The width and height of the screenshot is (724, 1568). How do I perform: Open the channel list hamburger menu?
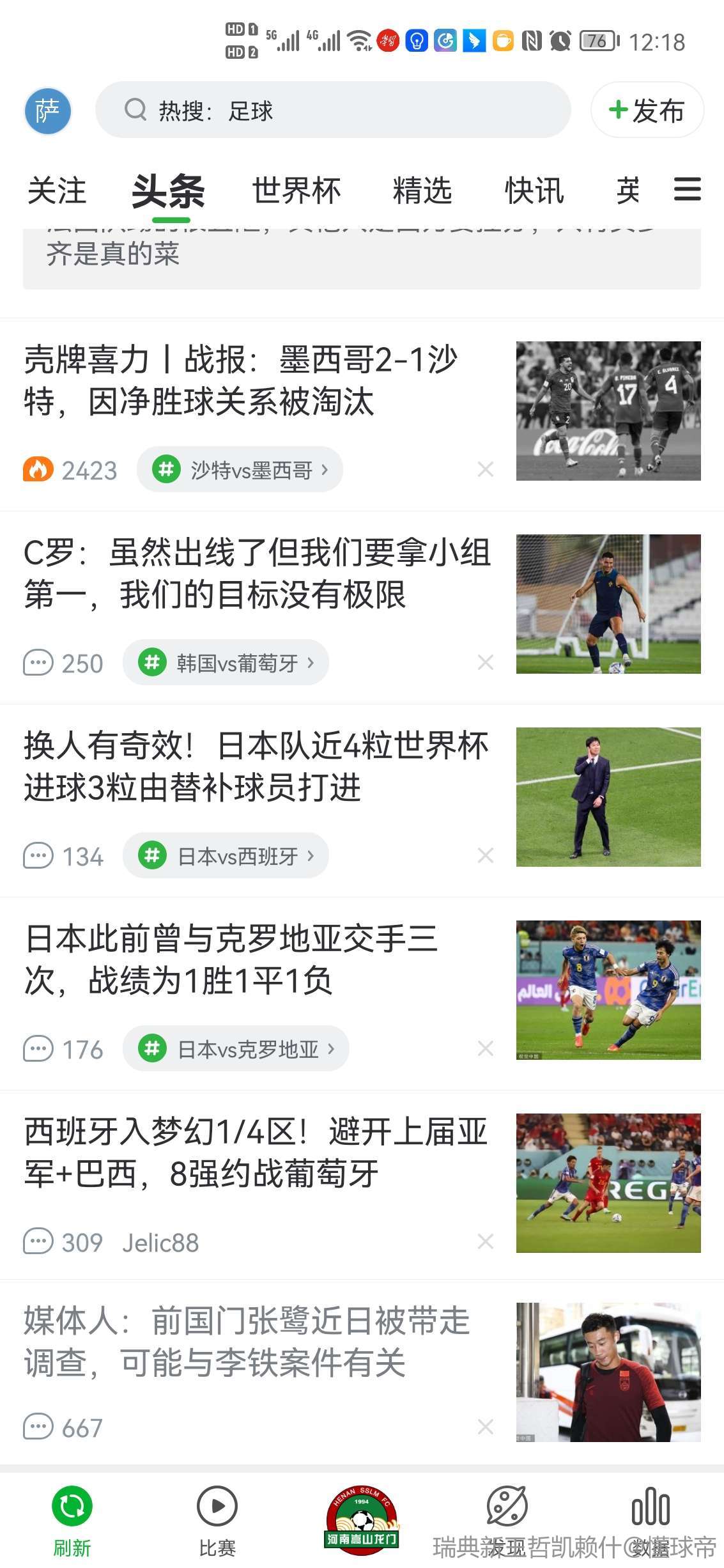coord(687,189)
